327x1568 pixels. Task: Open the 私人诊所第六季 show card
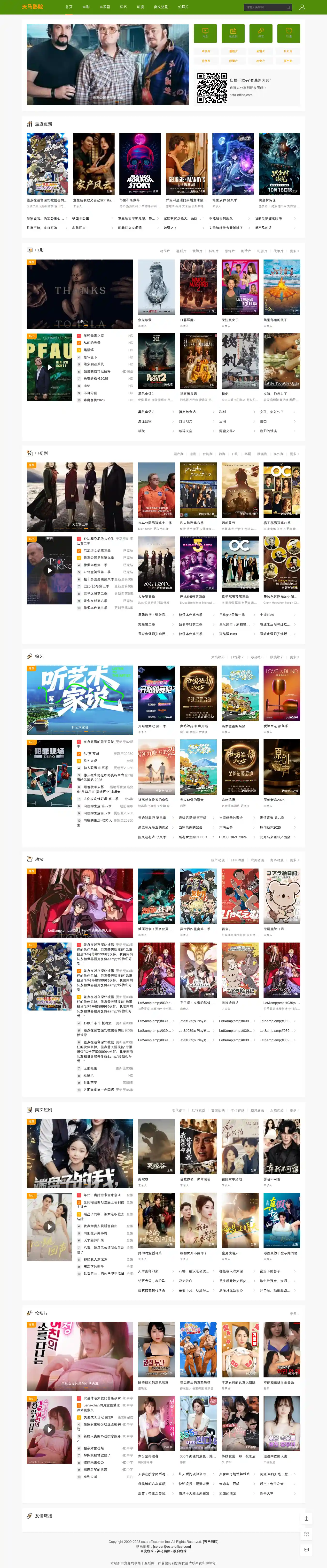tap(198, 490)
